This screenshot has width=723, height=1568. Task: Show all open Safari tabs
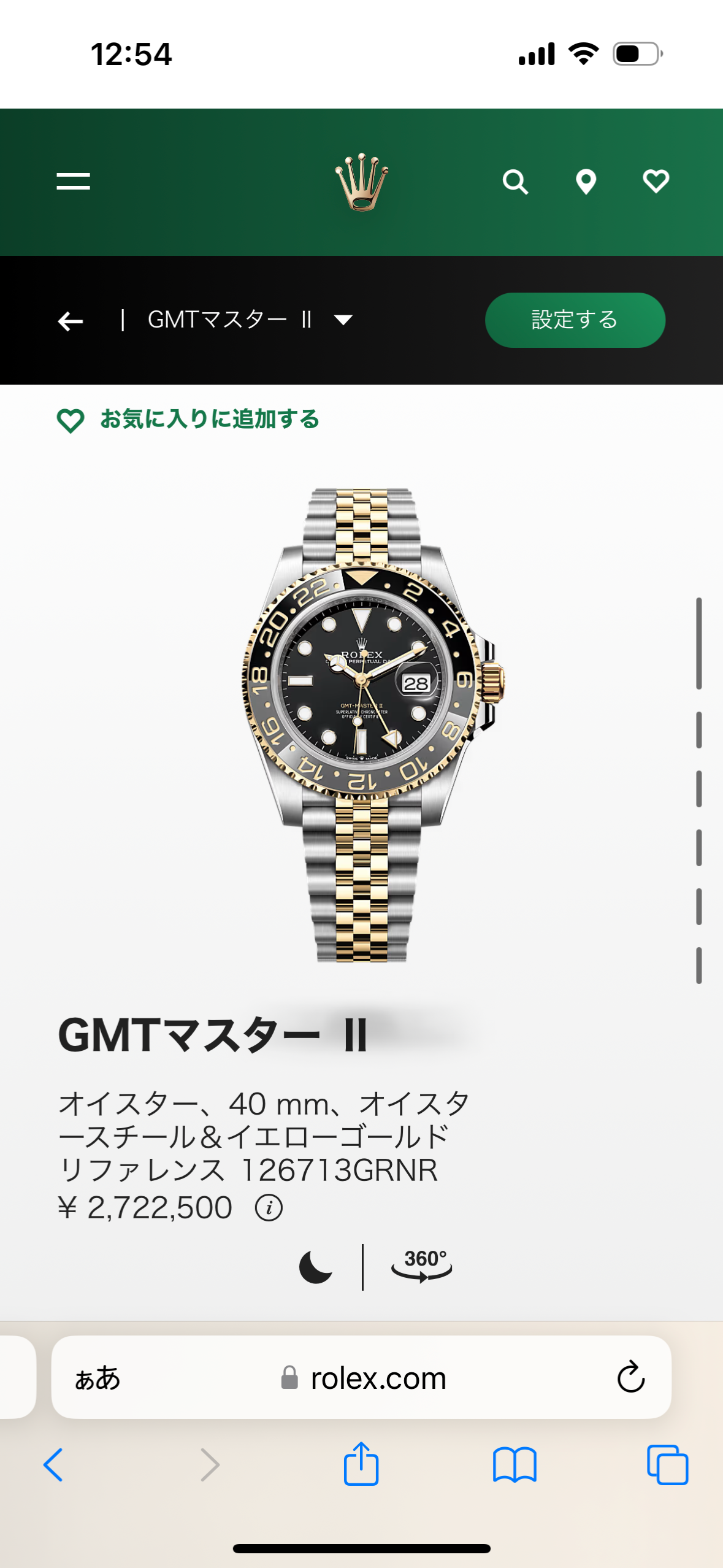(667, 1465)
